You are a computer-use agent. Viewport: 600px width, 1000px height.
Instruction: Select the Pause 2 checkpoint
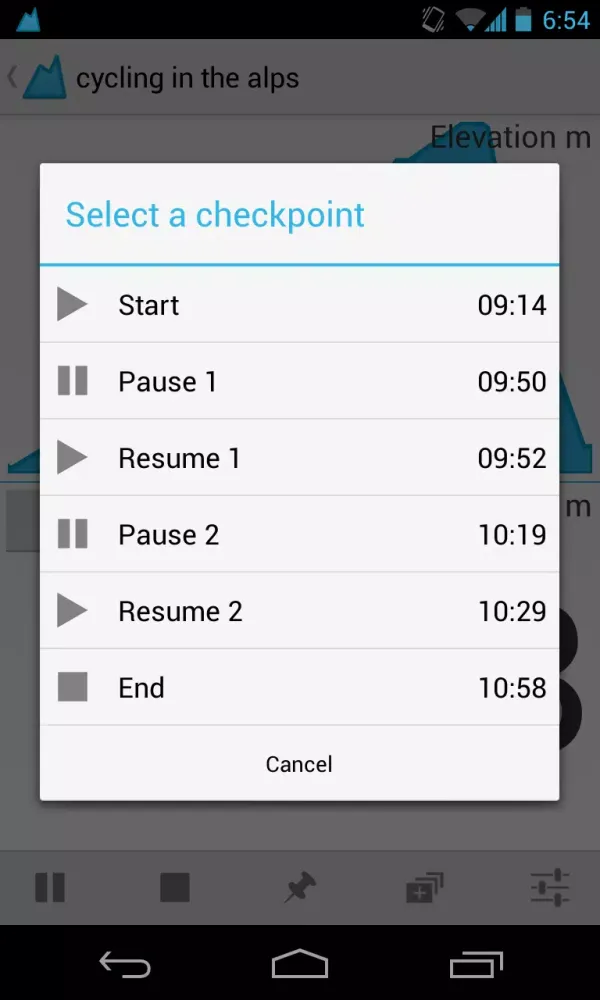(x=299, y=535)
